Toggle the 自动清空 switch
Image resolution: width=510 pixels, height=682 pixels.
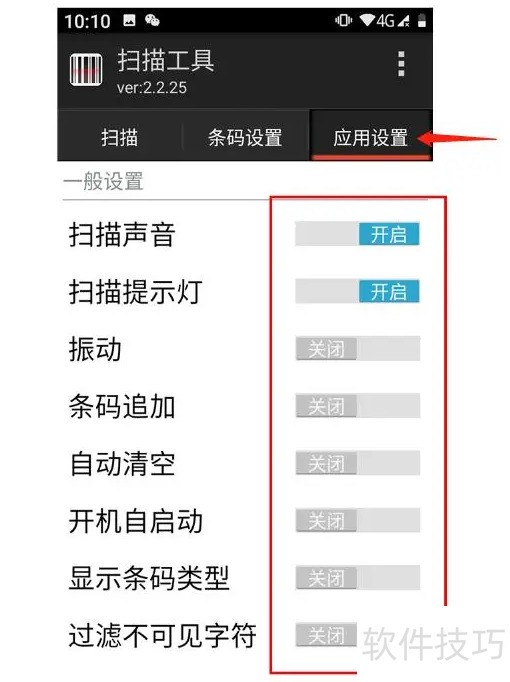(357, 463)
